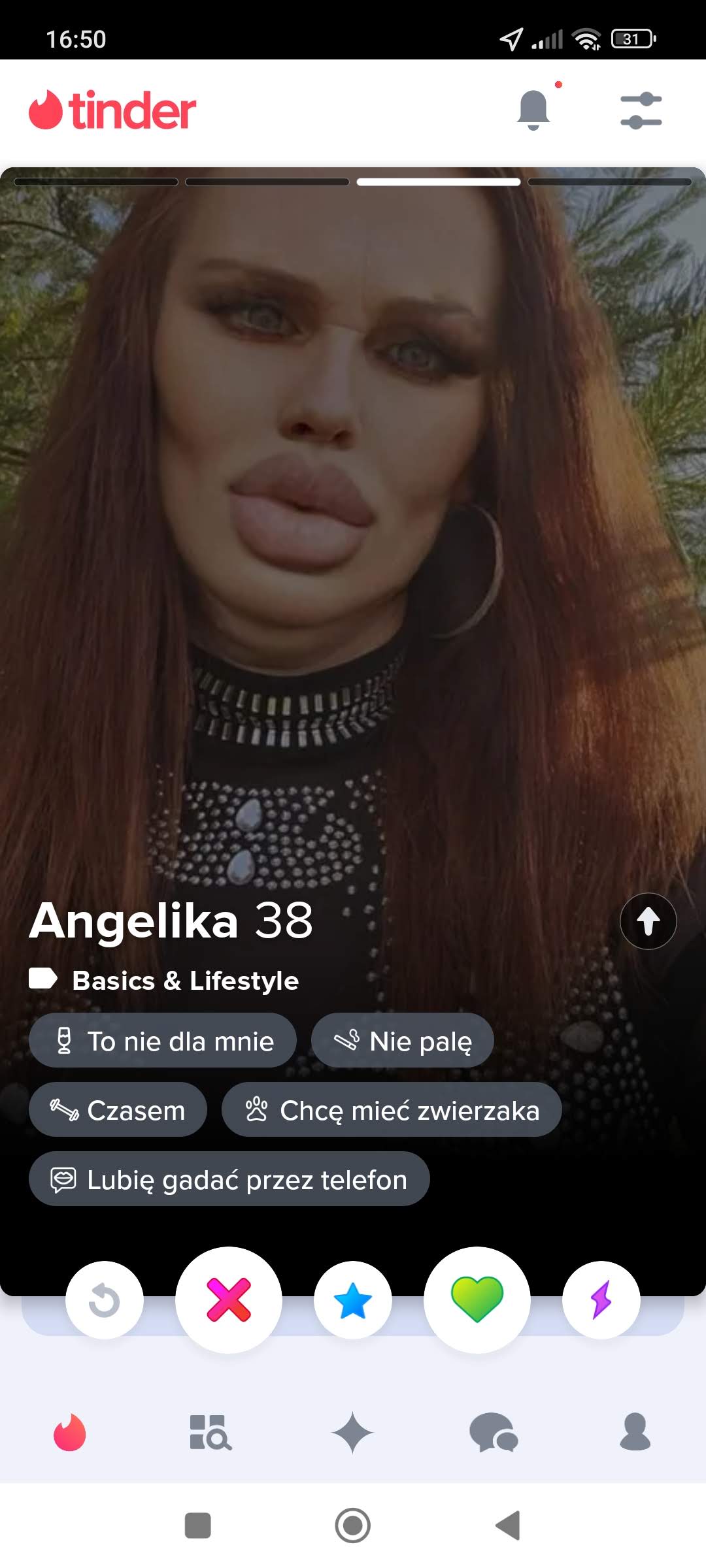Switch to the flame home tab
Image resolution: width=706 pixels, height=1568 pixels.
point(70,1432)
